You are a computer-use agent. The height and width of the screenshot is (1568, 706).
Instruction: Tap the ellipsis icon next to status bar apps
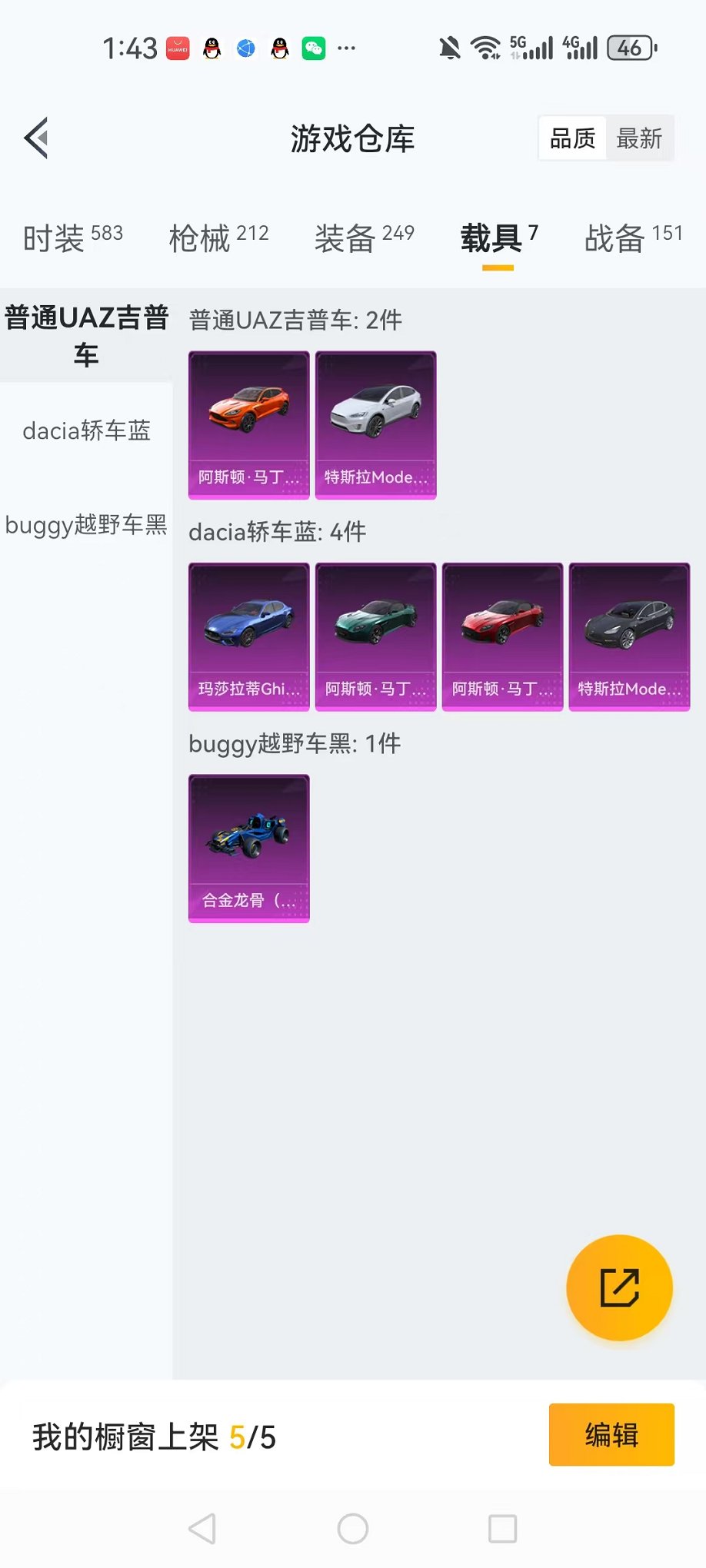(x=345, y=48)
